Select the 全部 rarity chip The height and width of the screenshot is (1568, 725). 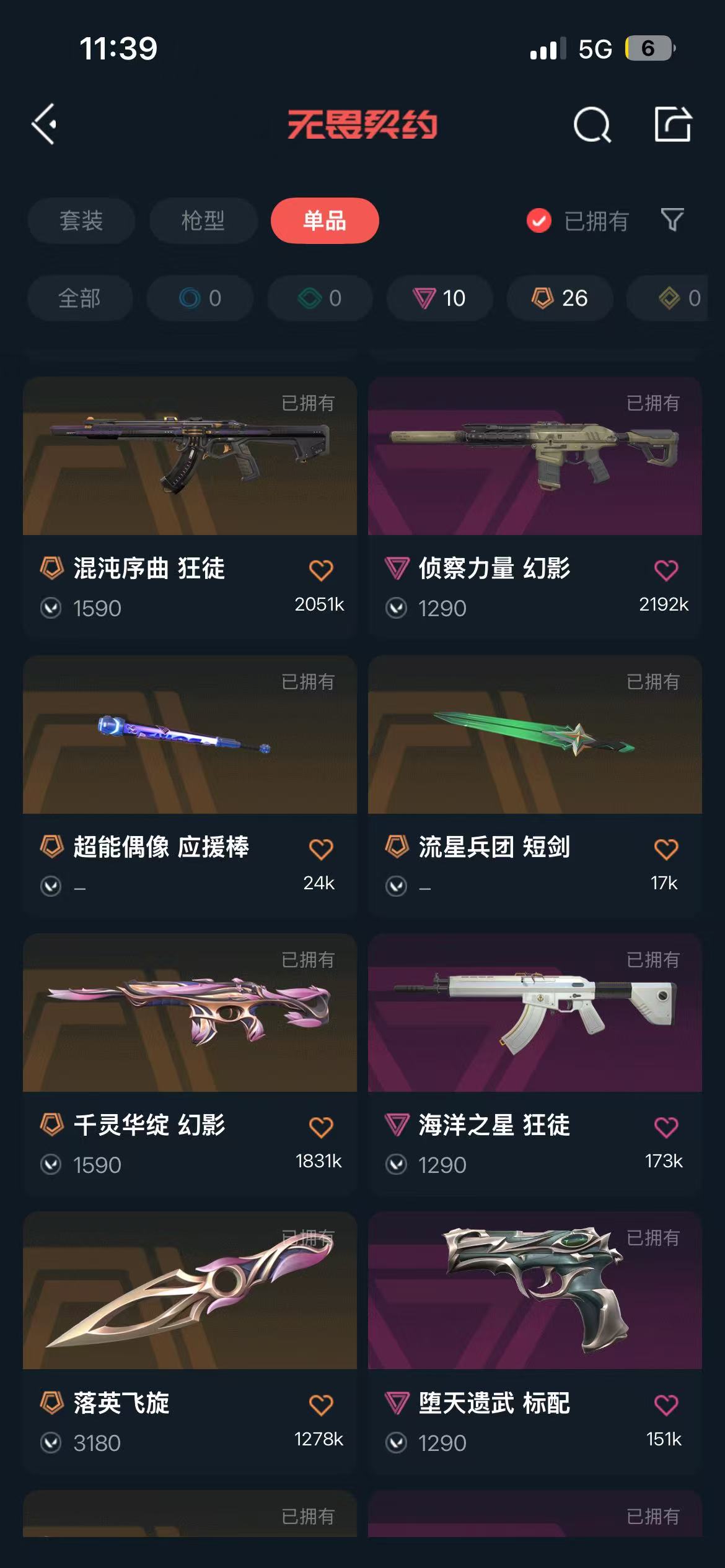[80, 298]
